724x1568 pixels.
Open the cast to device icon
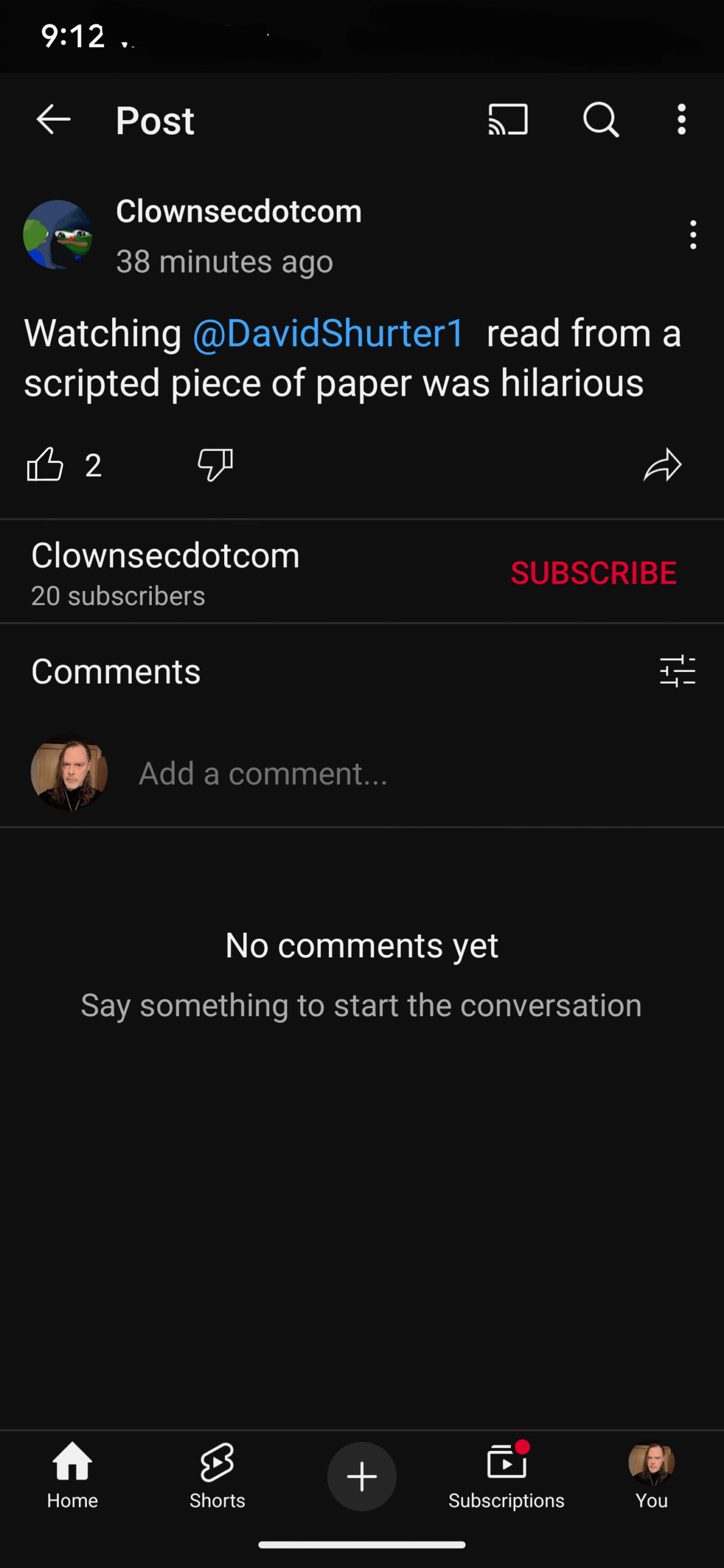[508, 119]
